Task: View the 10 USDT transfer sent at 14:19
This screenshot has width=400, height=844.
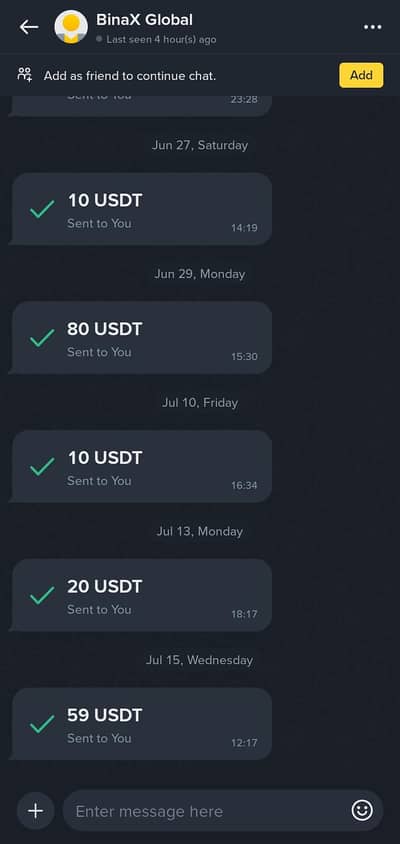Action: [x=141, y=209]
